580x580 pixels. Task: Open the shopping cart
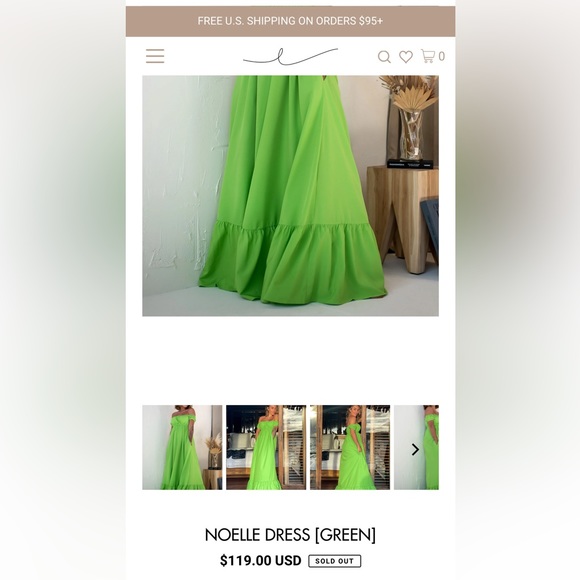(433, 56)
